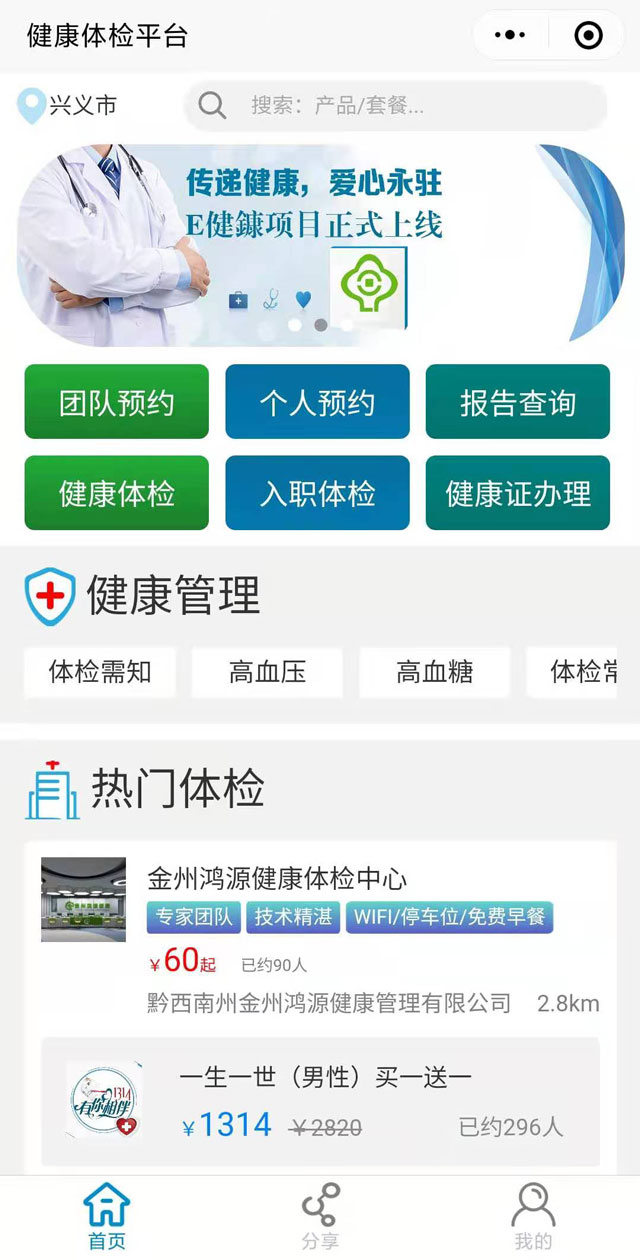Select 健康体检

point(117,493)
